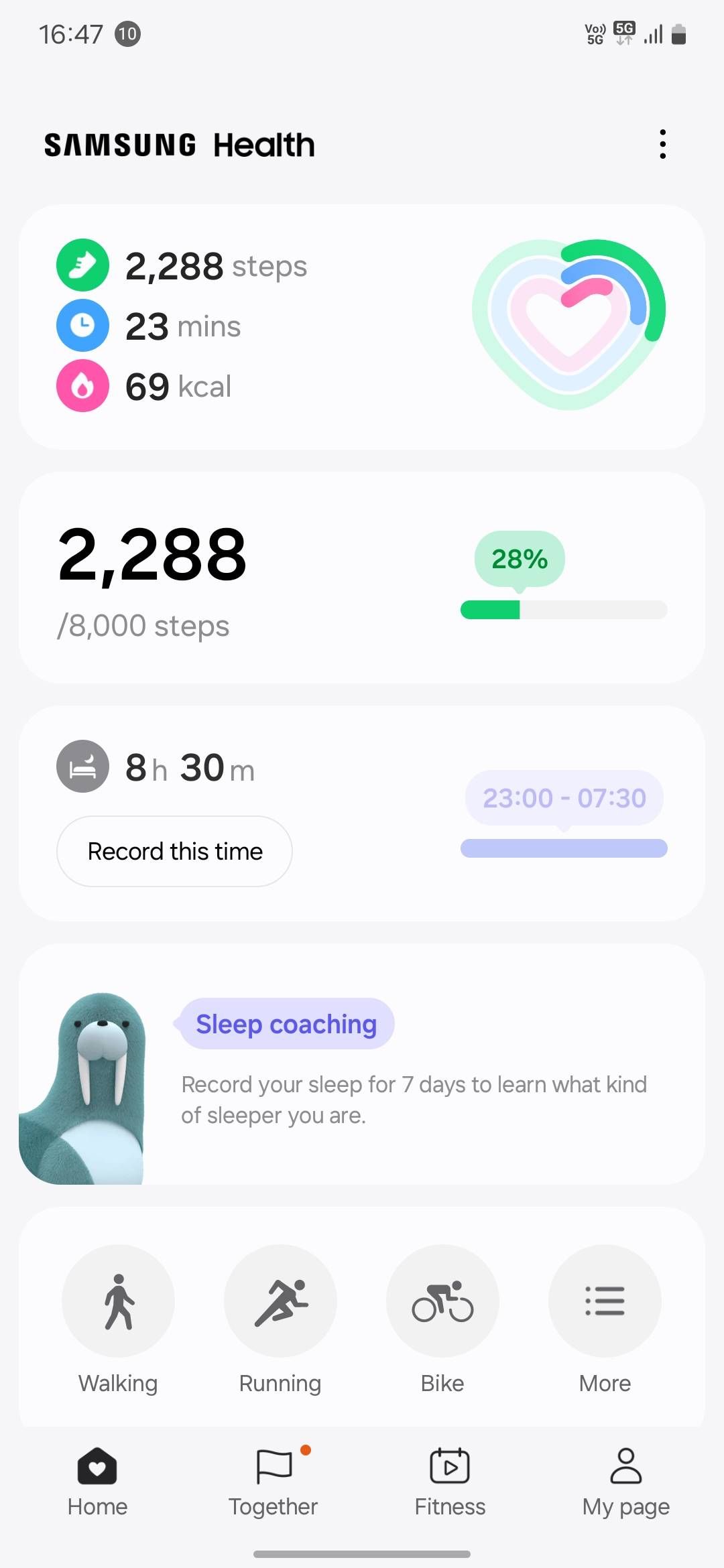Open the three-dot overflow menu
Screen dimensions: 724x1568
(662, 143)
